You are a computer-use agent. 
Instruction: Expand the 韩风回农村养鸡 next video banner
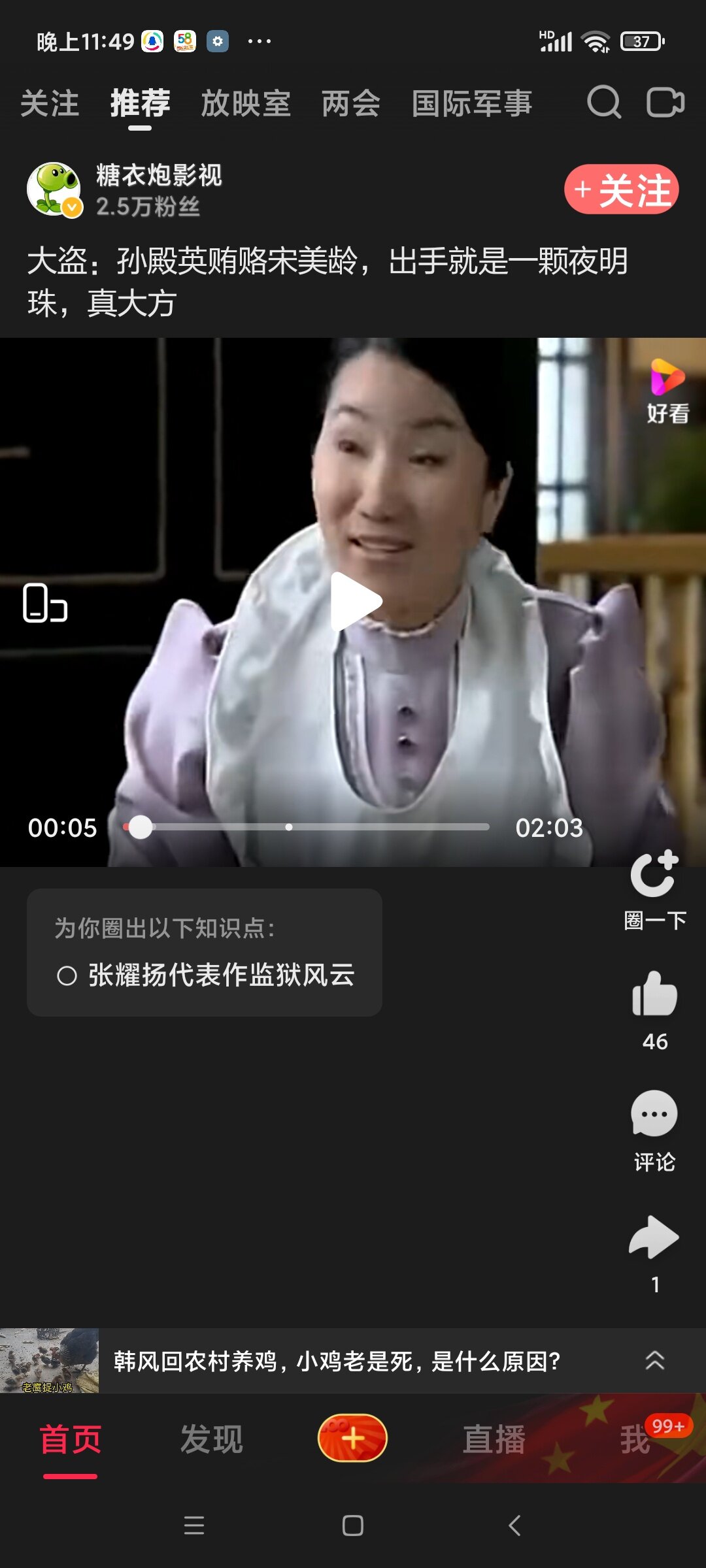click(654, 1361)
